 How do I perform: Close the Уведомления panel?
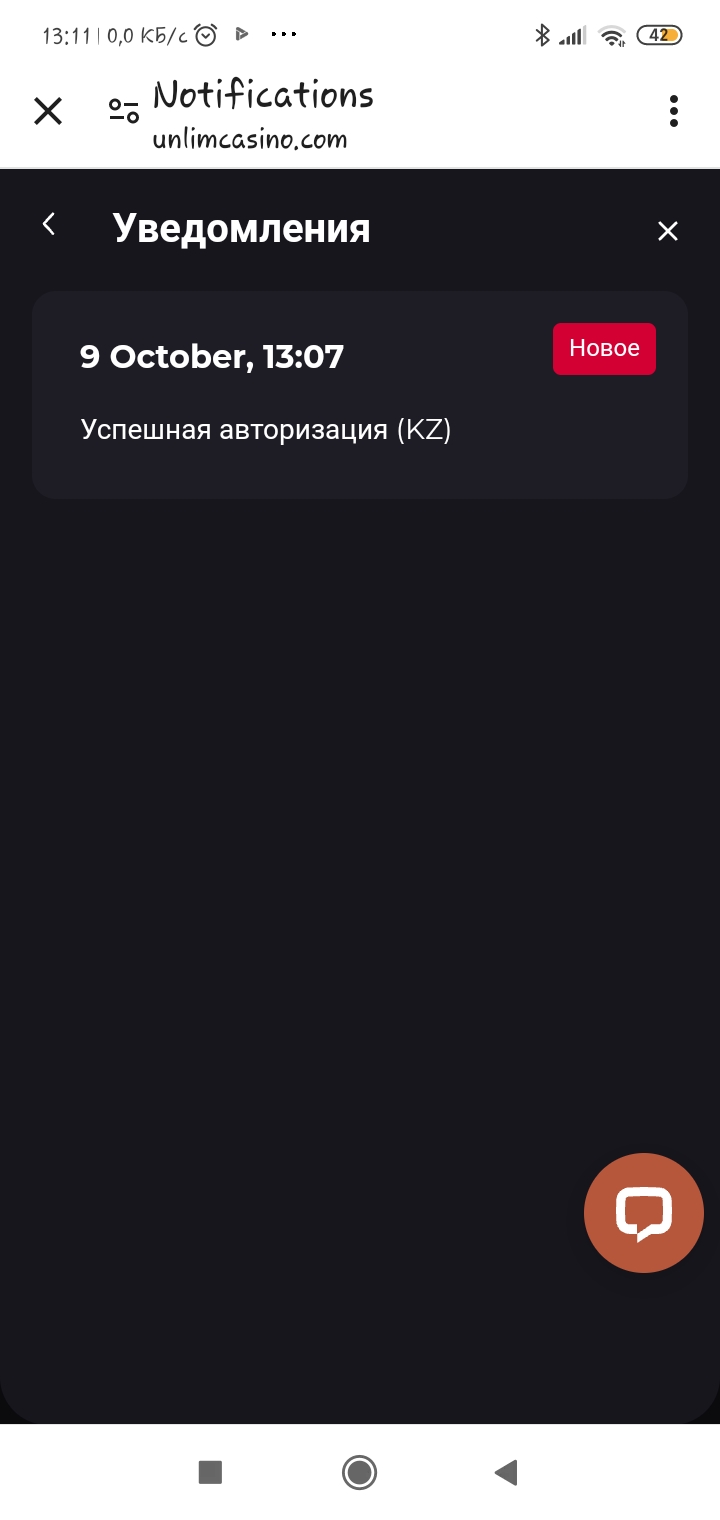[x=668, y=231]
